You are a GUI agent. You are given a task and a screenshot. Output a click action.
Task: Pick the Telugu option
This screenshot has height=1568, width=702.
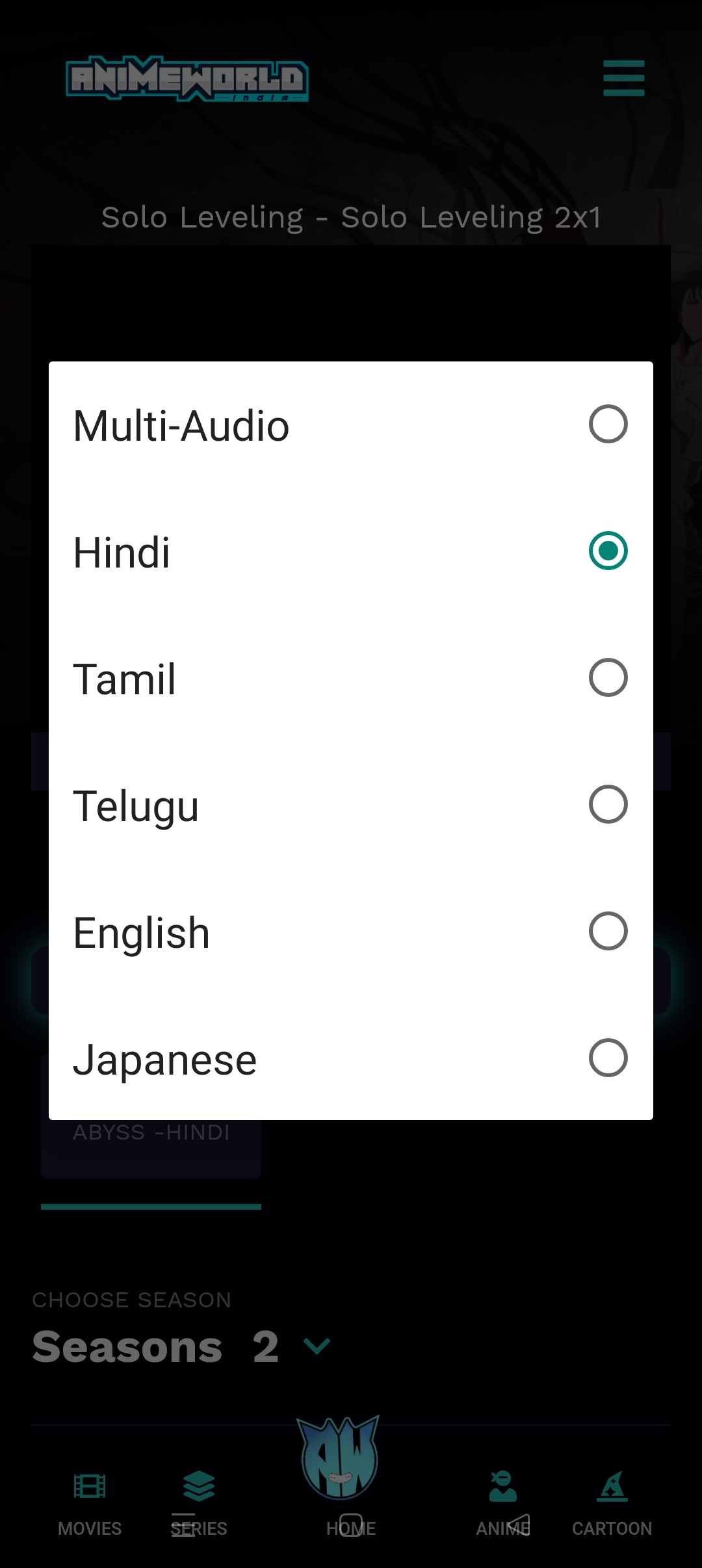[351, 805]
